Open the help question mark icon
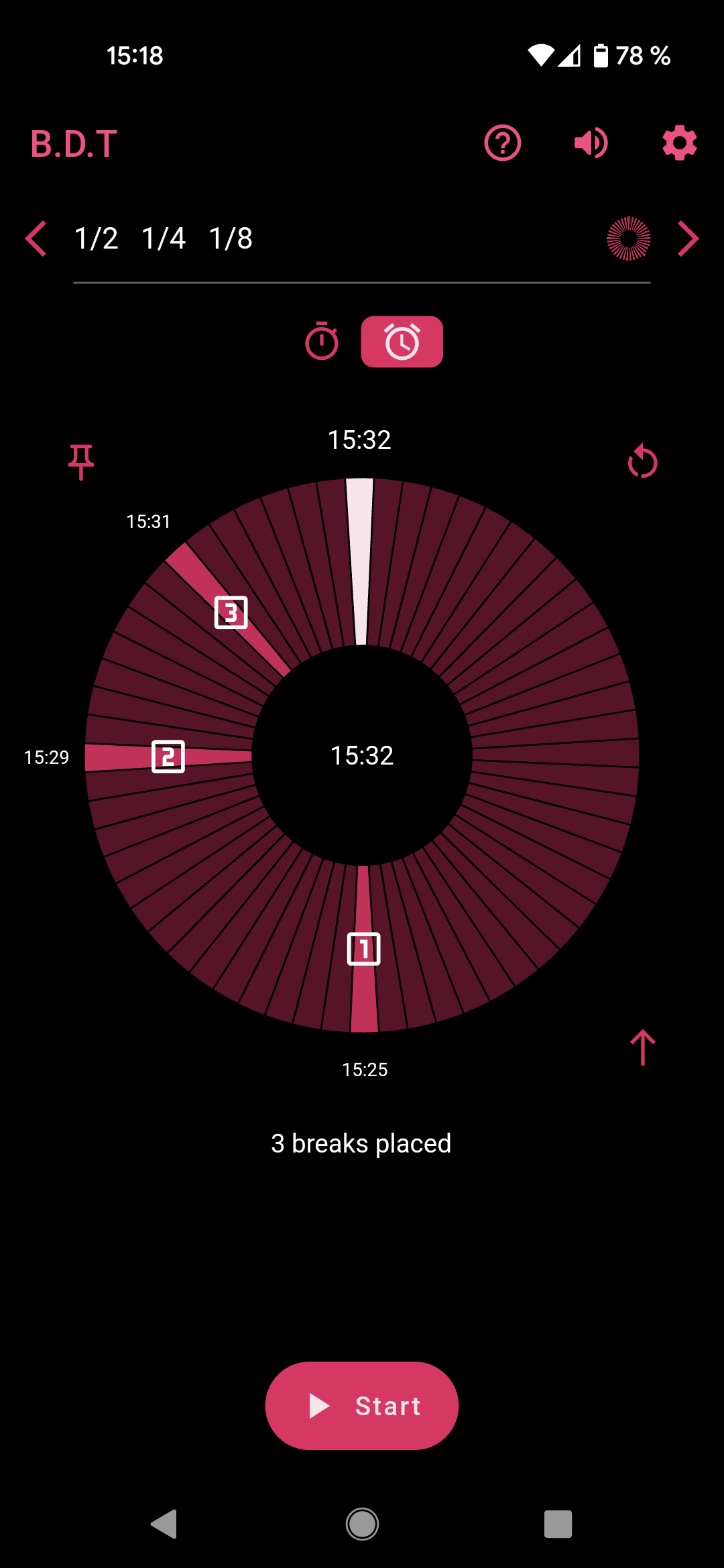Viewport: 724px width, 1568px height. [x=502, y=143]
